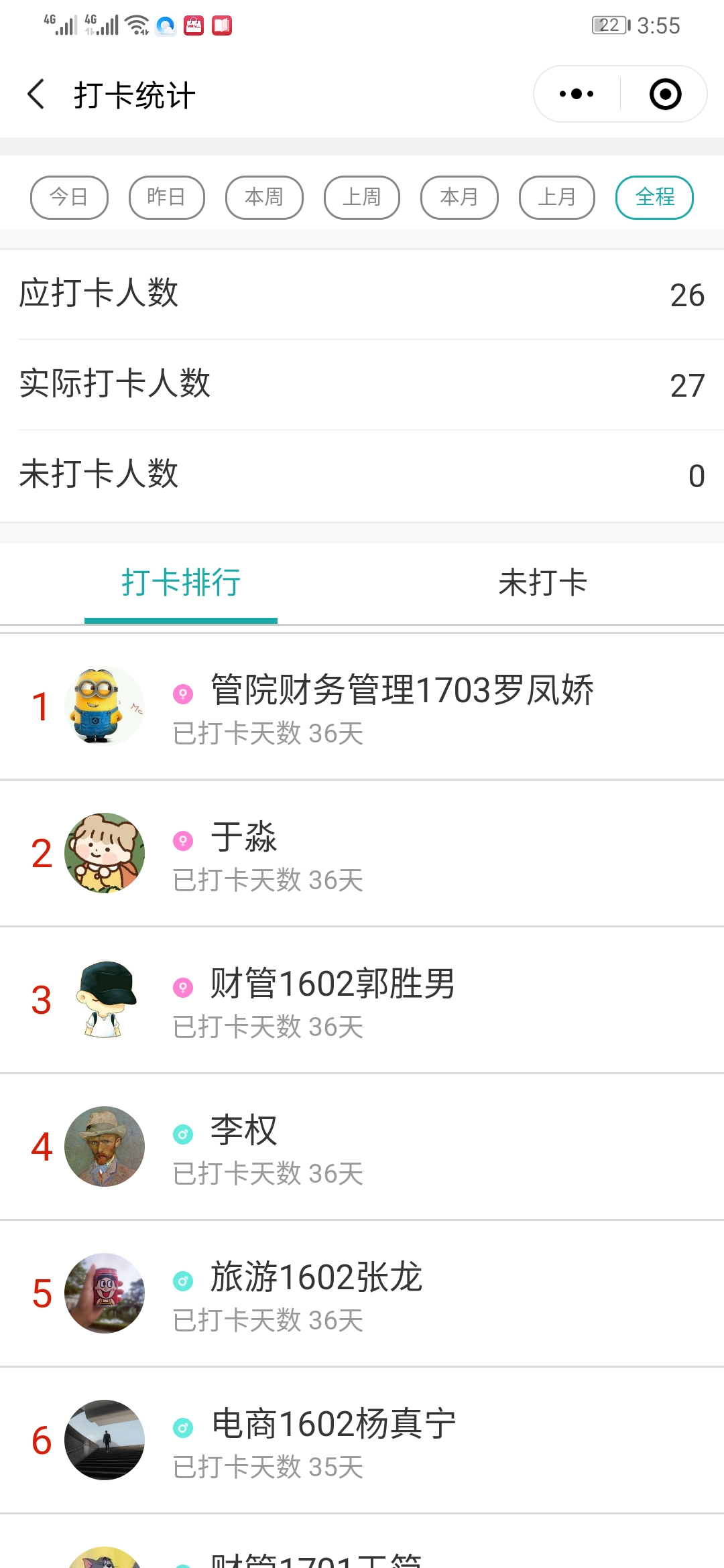Select the 昨日 filter chip
Viewport: 724px width, 1568px height.
pos(166,198)
